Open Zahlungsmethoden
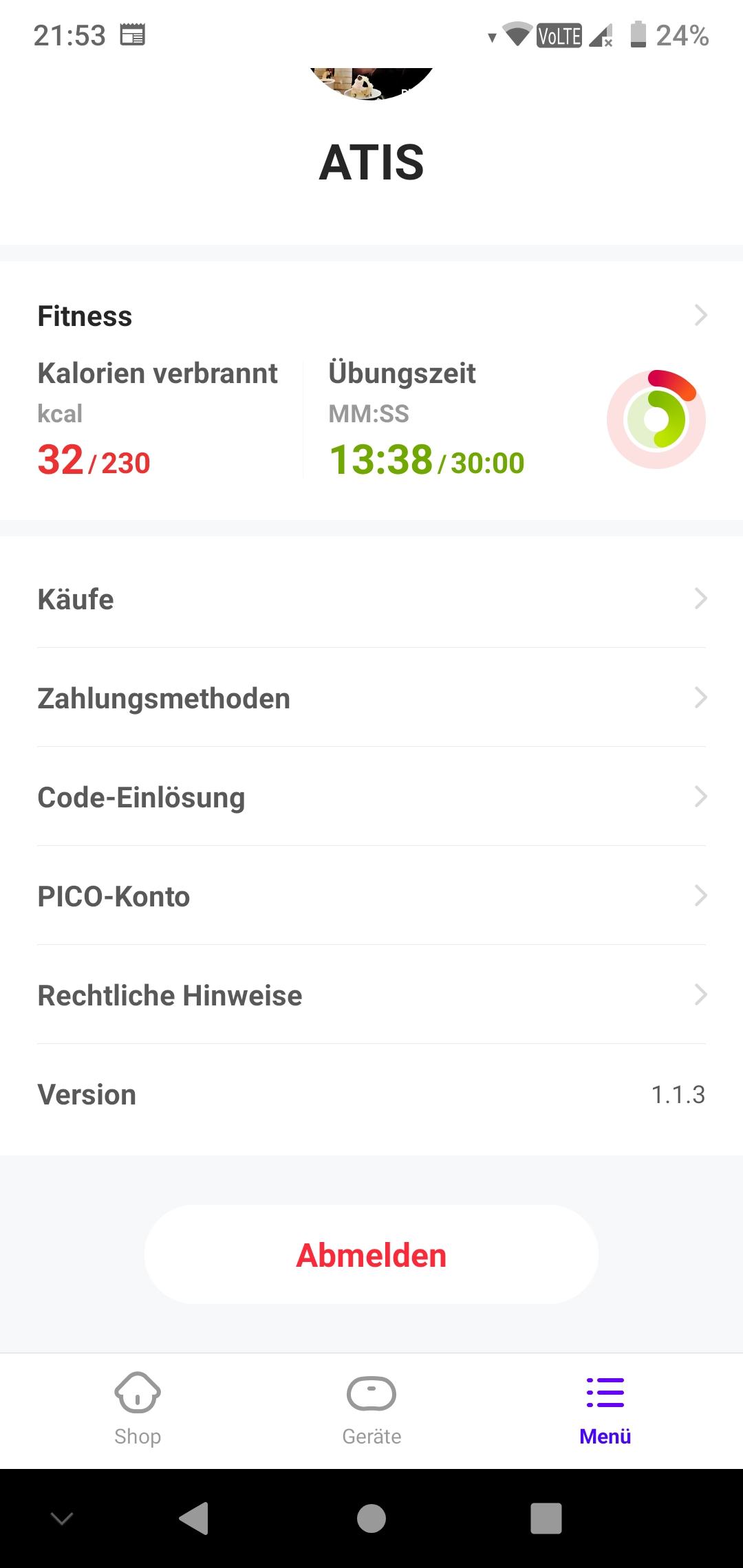The height and width of the screenshot is (1568, 743). [371, 697]
